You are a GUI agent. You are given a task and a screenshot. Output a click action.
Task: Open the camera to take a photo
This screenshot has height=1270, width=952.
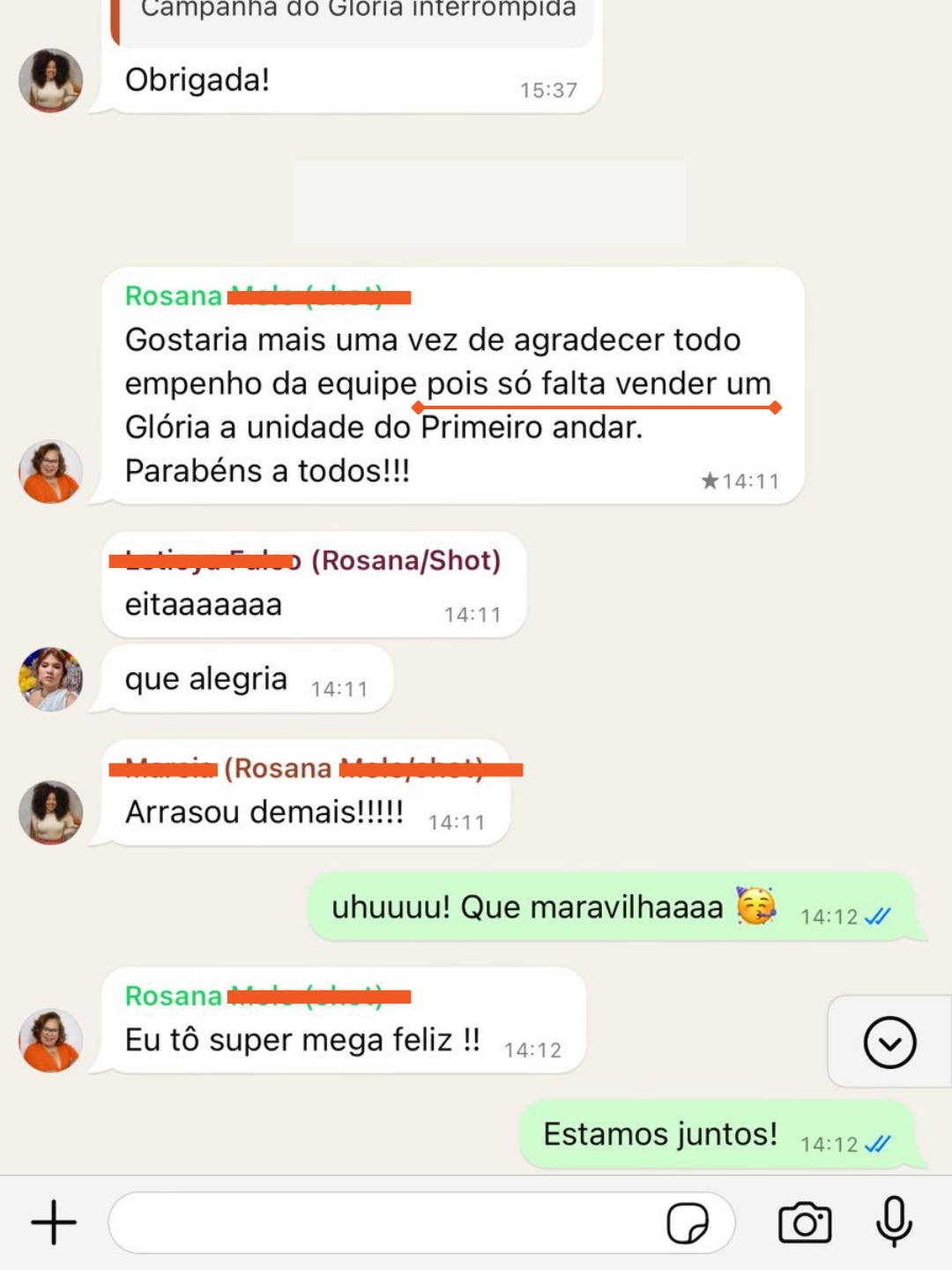[804, 1222]
